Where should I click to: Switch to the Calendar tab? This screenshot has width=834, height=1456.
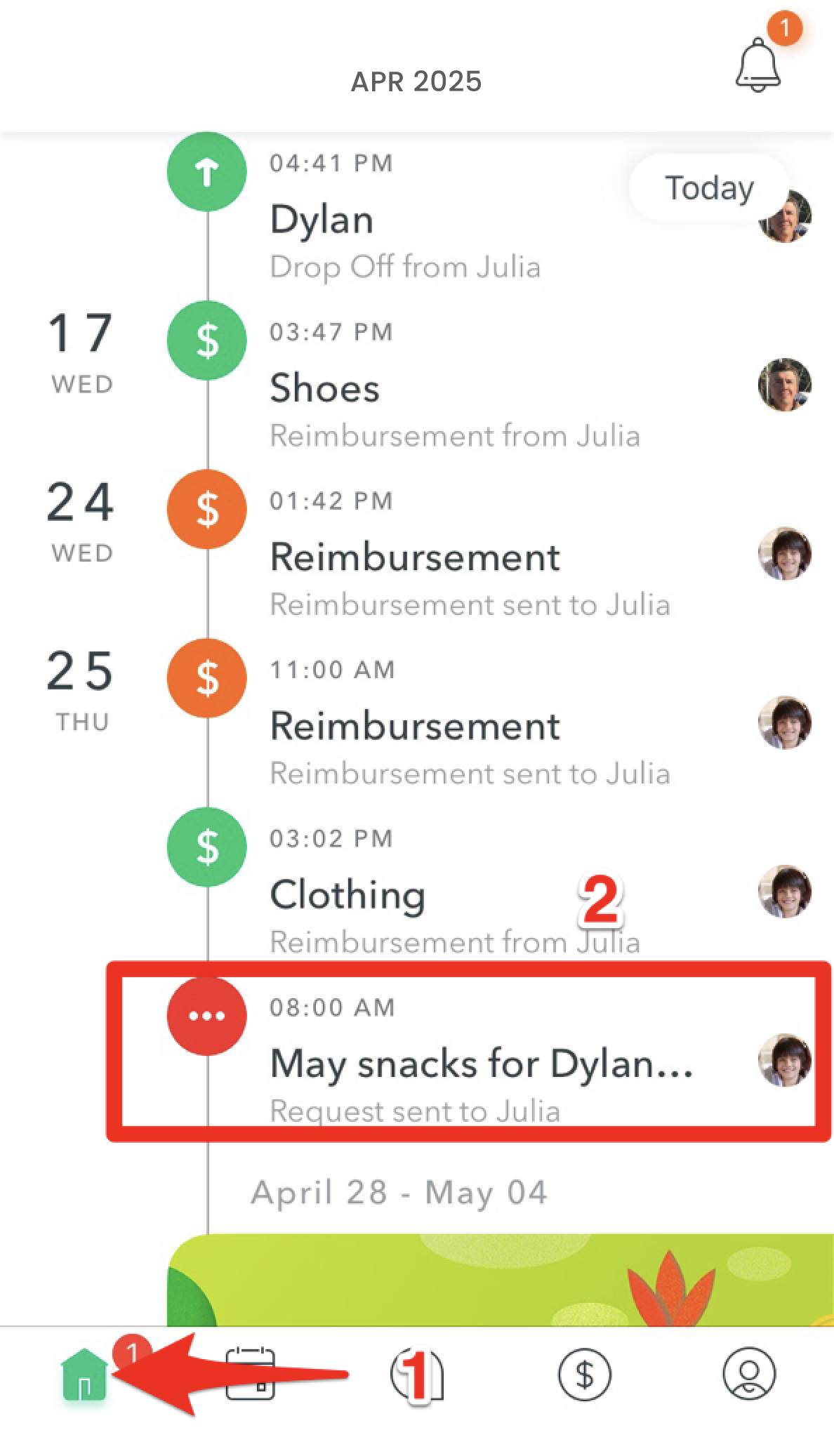[x=251, y=1373]
